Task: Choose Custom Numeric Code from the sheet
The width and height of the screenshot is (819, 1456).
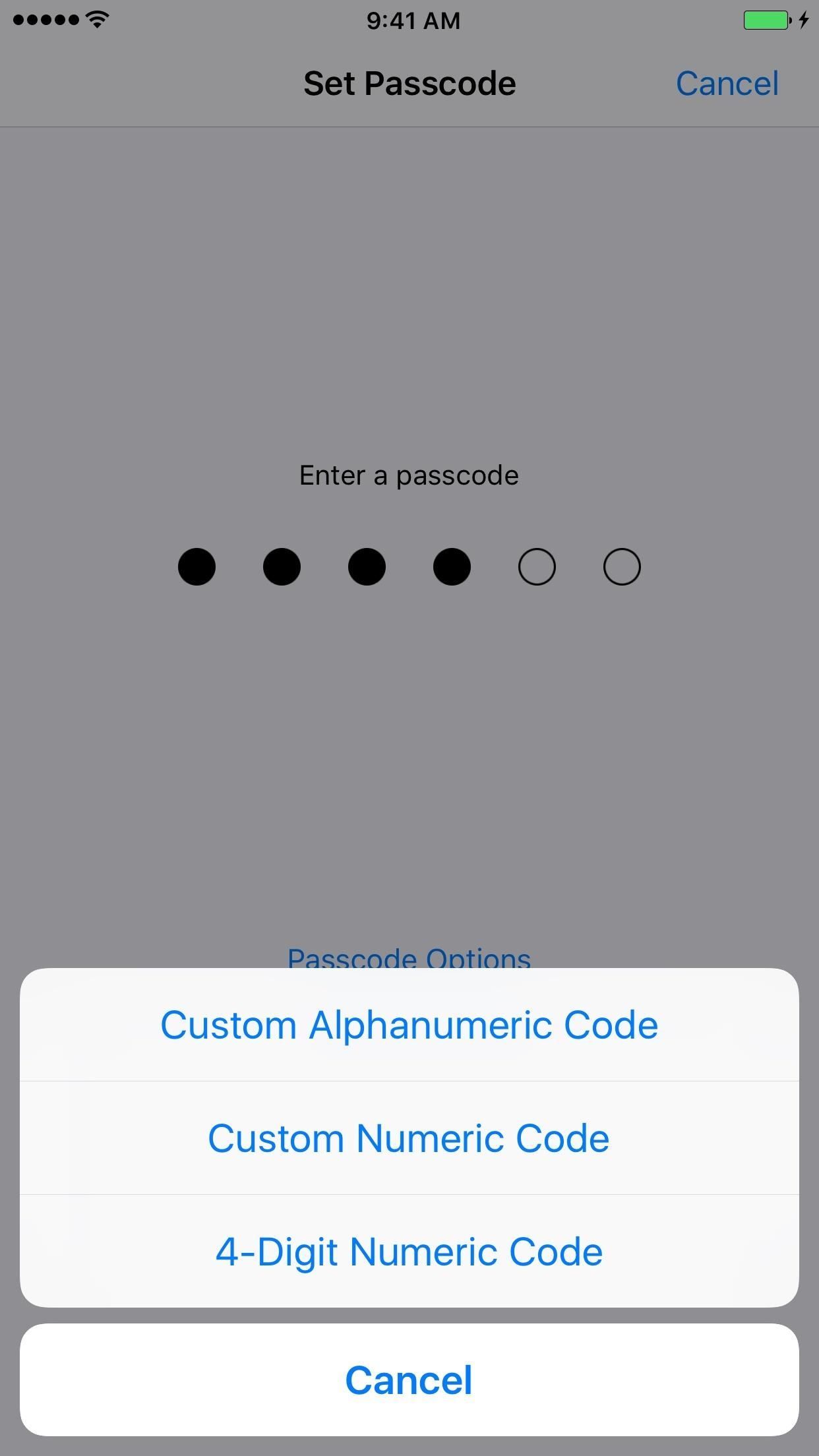Action: click(409, 1137)
